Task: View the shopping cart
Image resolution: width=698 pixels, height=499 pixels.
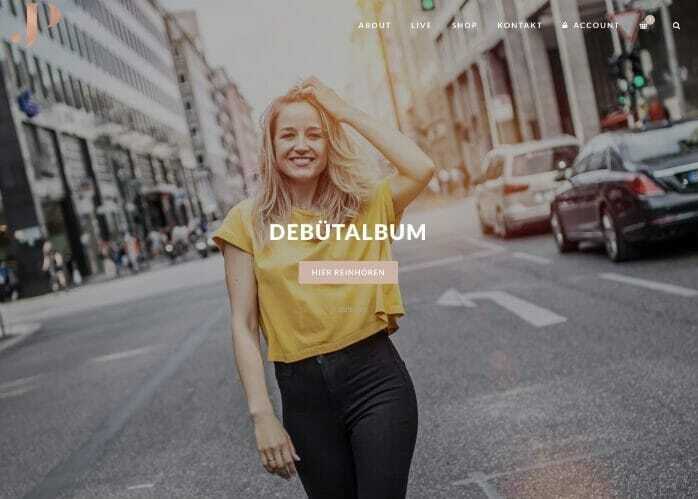Action: pyautogui.click(x=644, y=25)
